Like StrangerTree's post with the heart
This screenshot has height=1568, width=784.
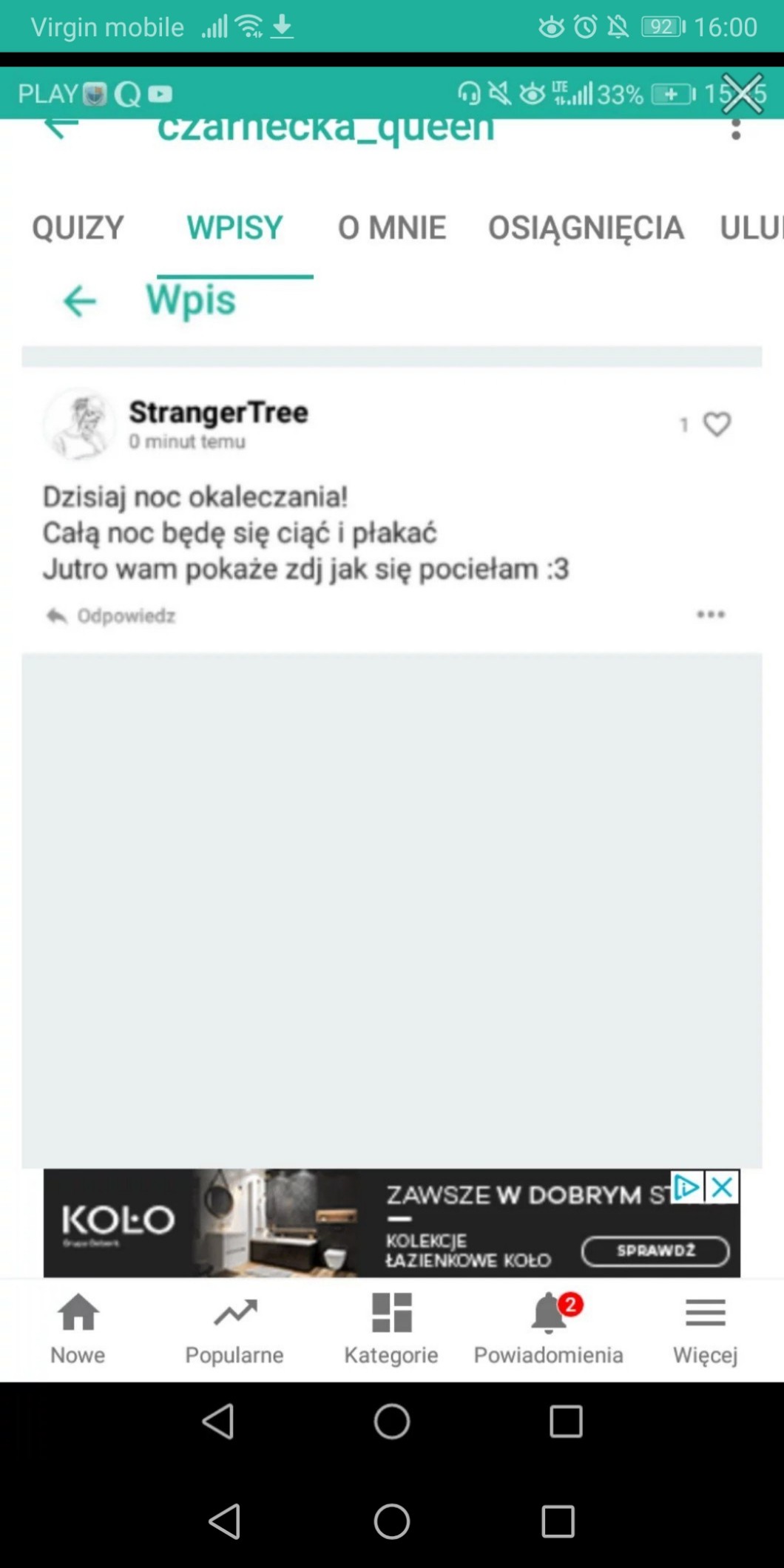point(717,424)
